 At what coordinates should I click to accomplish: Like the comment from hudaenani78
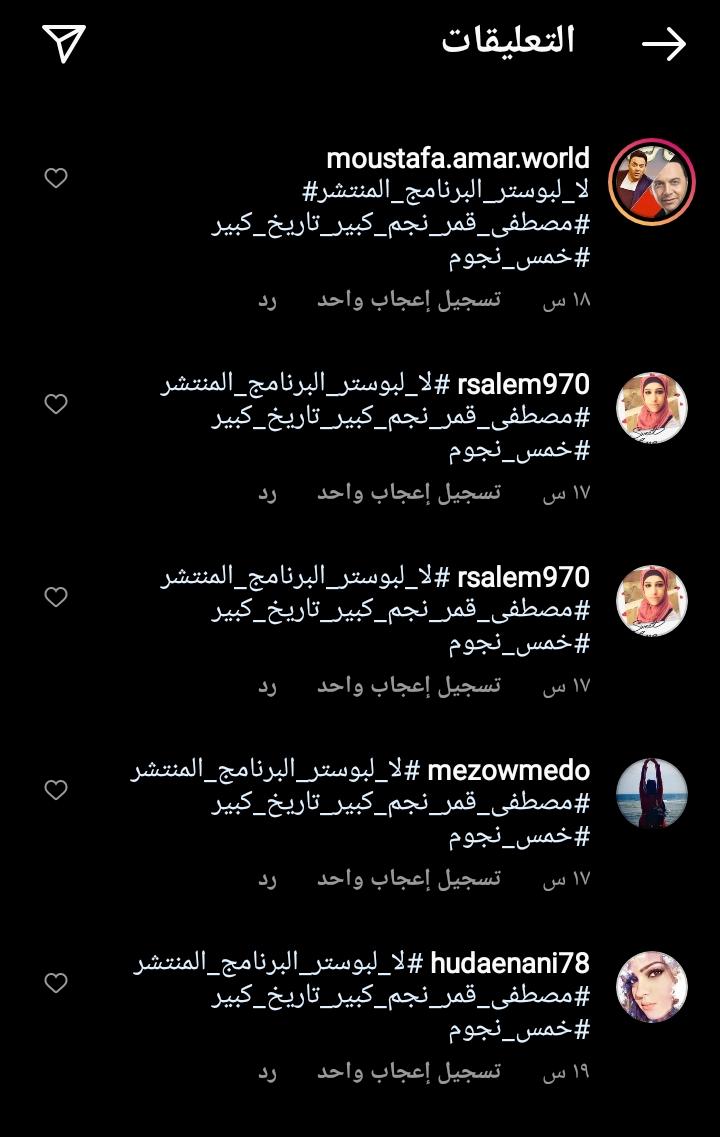click(56, 983)
